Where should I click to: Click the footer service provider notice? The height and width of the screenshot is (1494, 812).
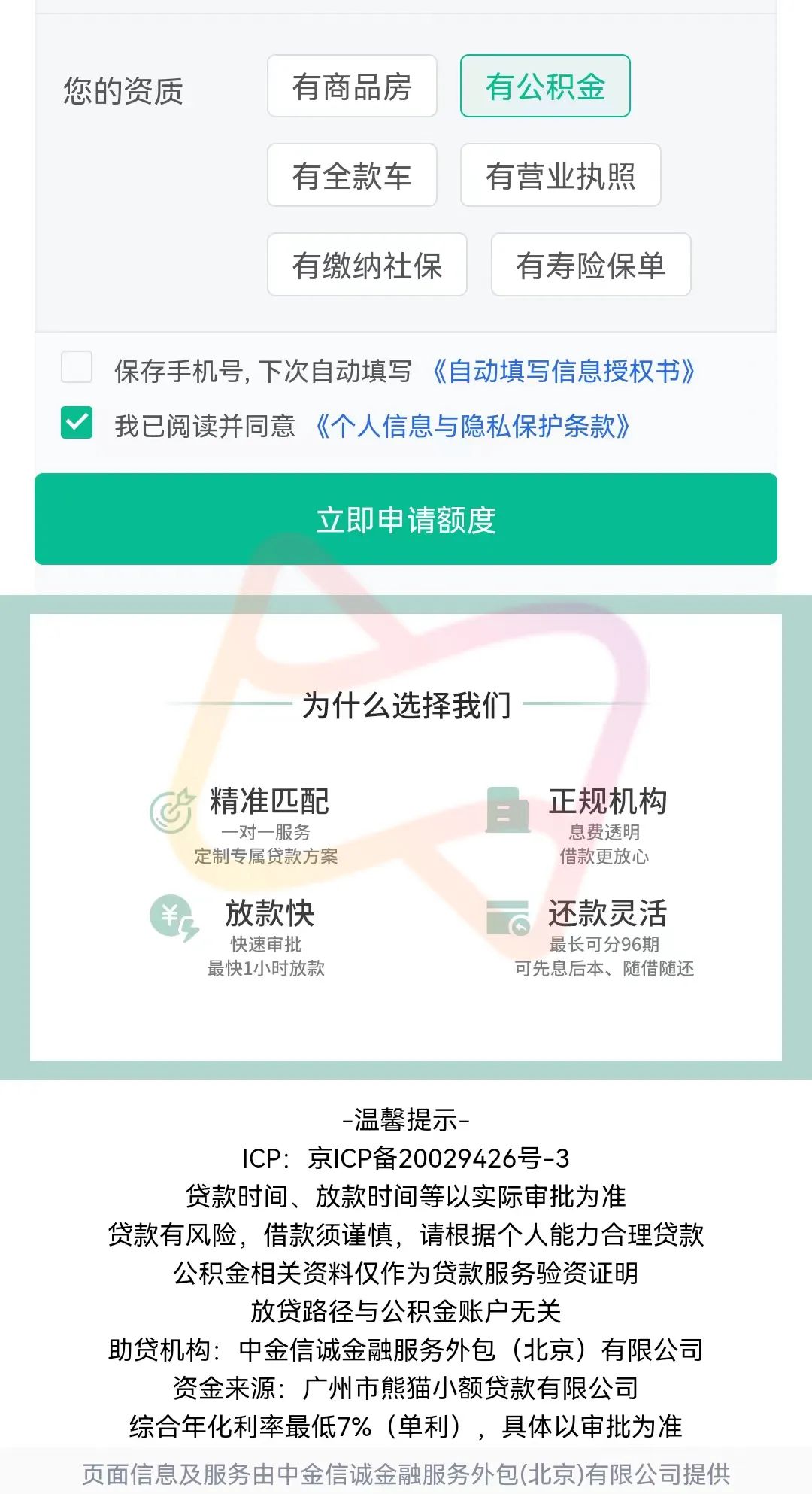pos(406,1473)
